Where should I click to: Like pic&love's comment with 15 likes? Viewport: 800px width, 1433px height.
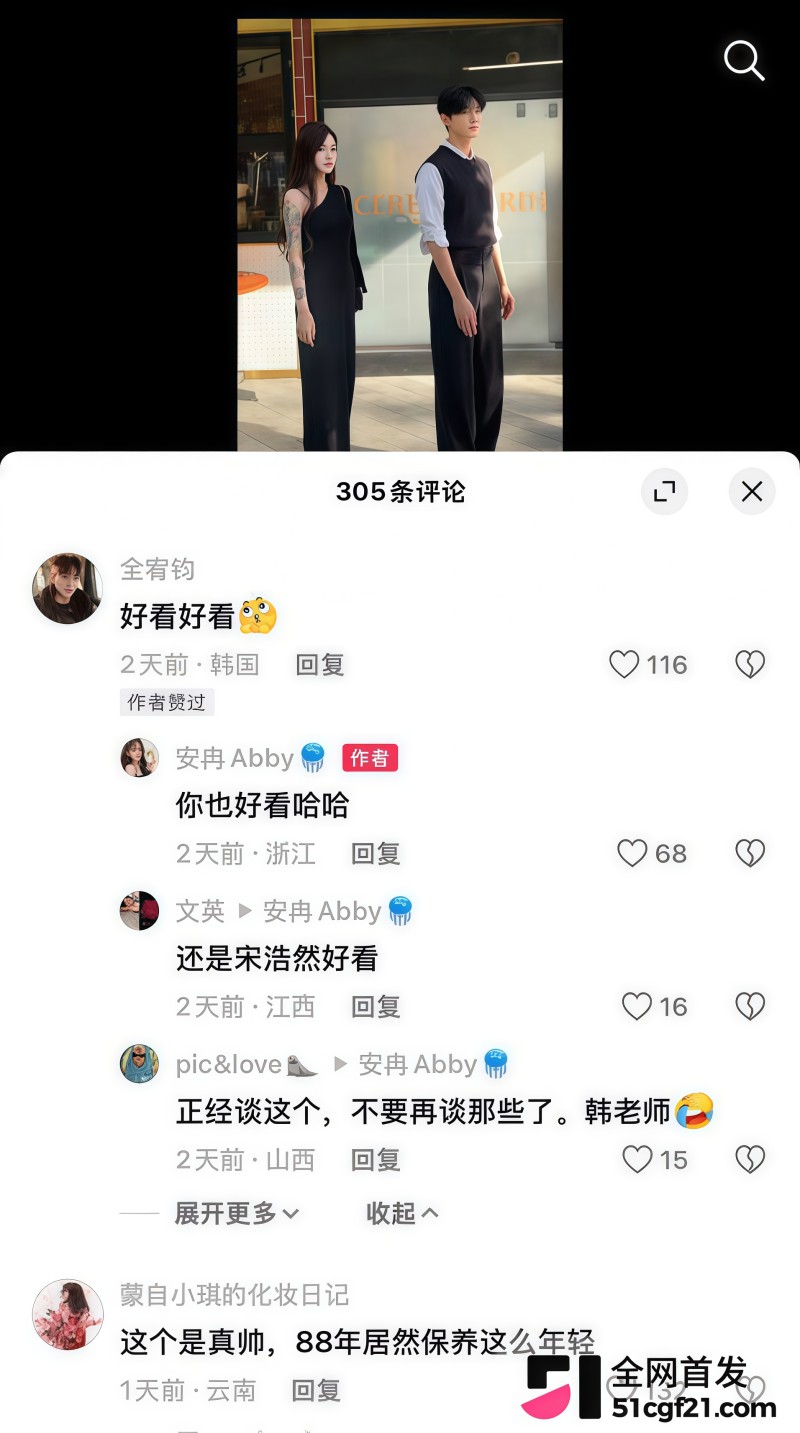(637, 1160)
